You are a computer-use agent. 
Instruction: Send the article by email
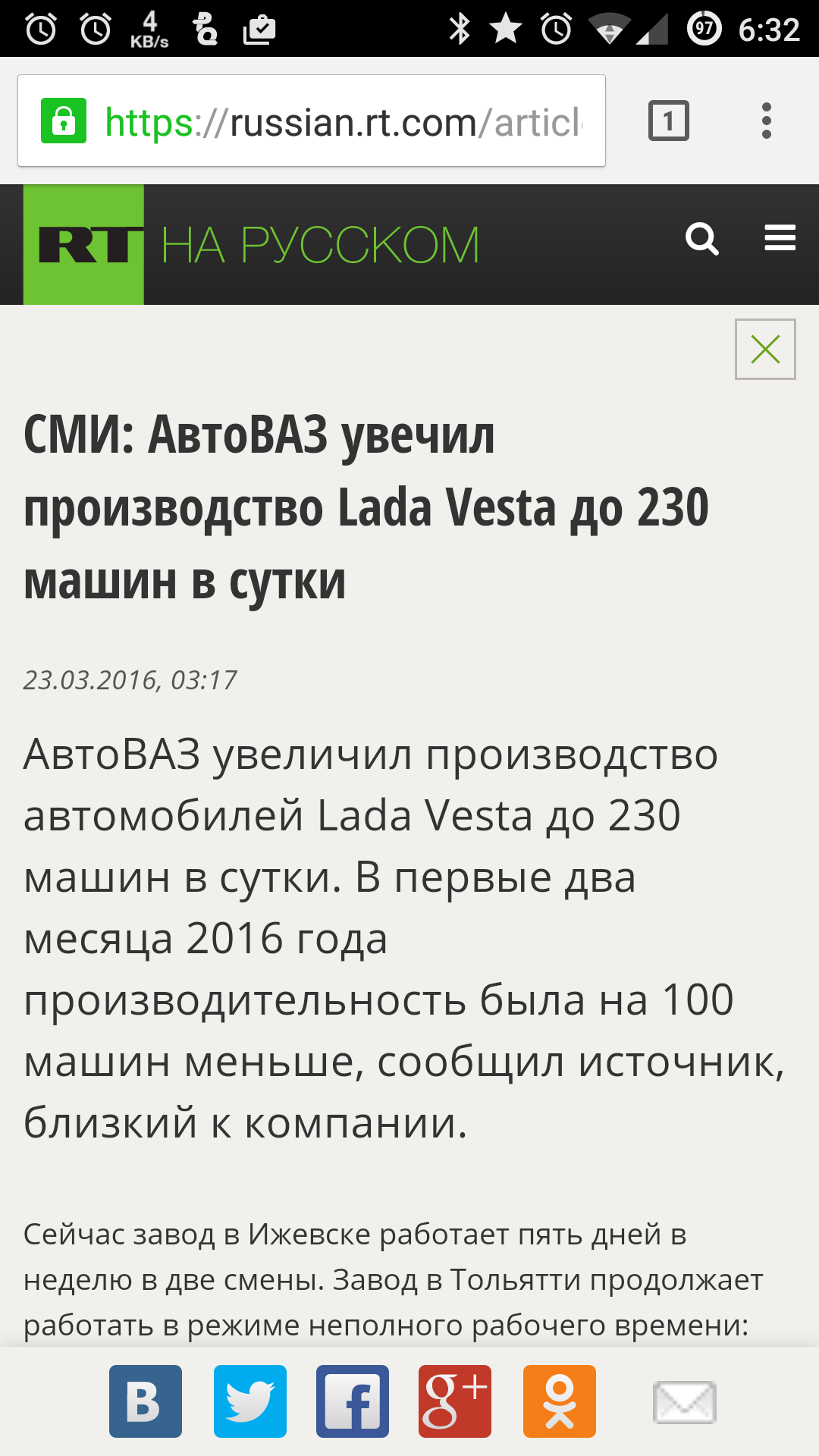[x=684, y=1401]
